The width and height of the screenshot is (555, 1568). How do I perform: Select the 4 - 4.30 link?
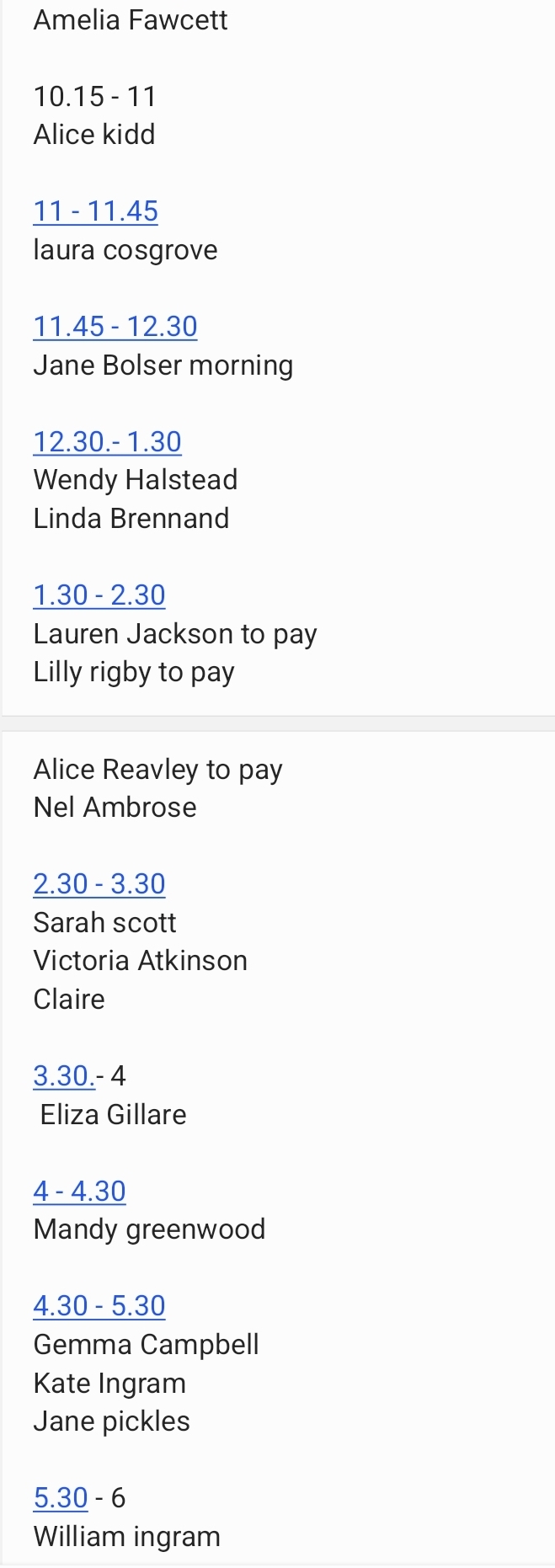[x=79, y=1192]
